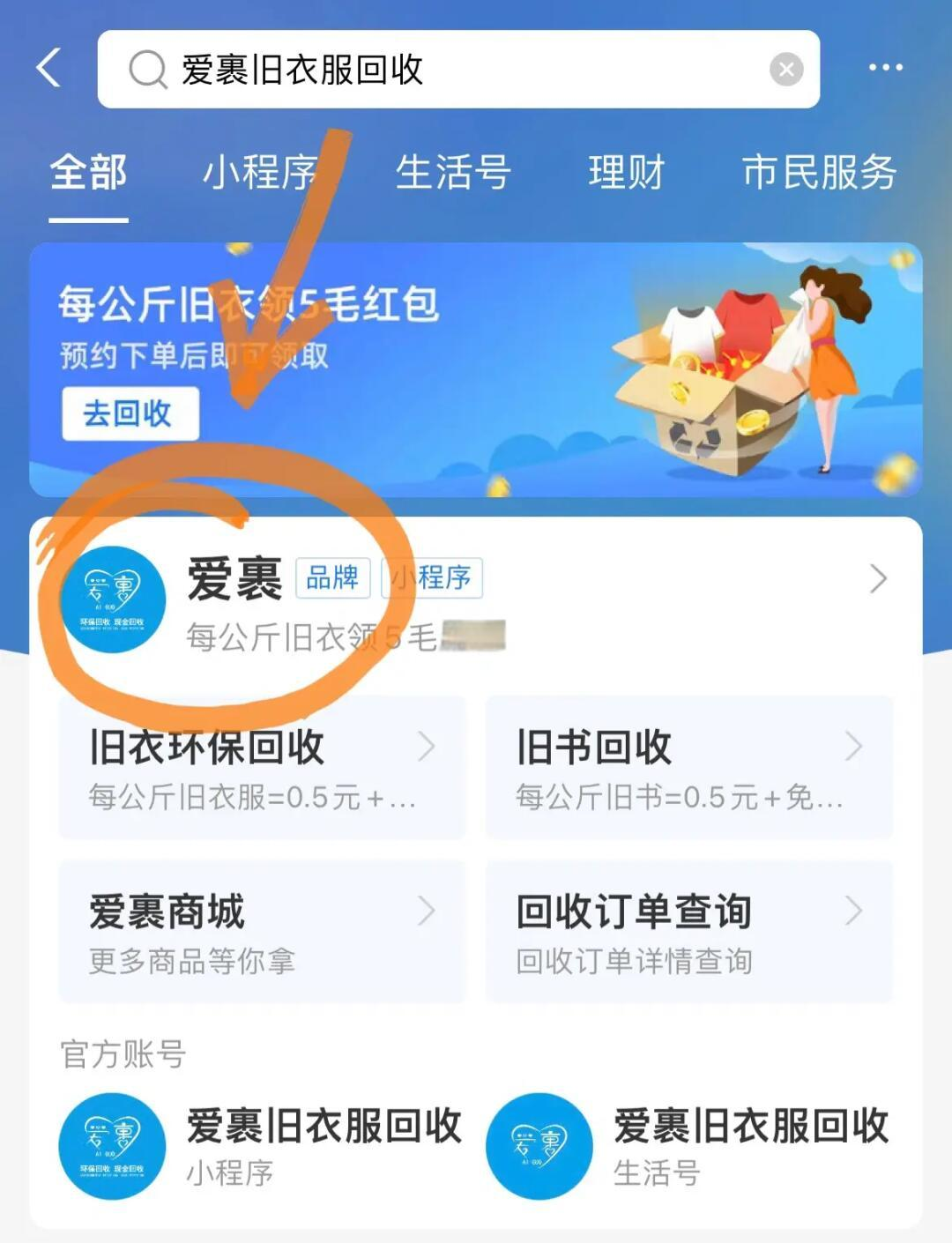Open the 理财 tab
Image resolution: width=952 pixels, height=1243 pixels.
click(626, 173)
